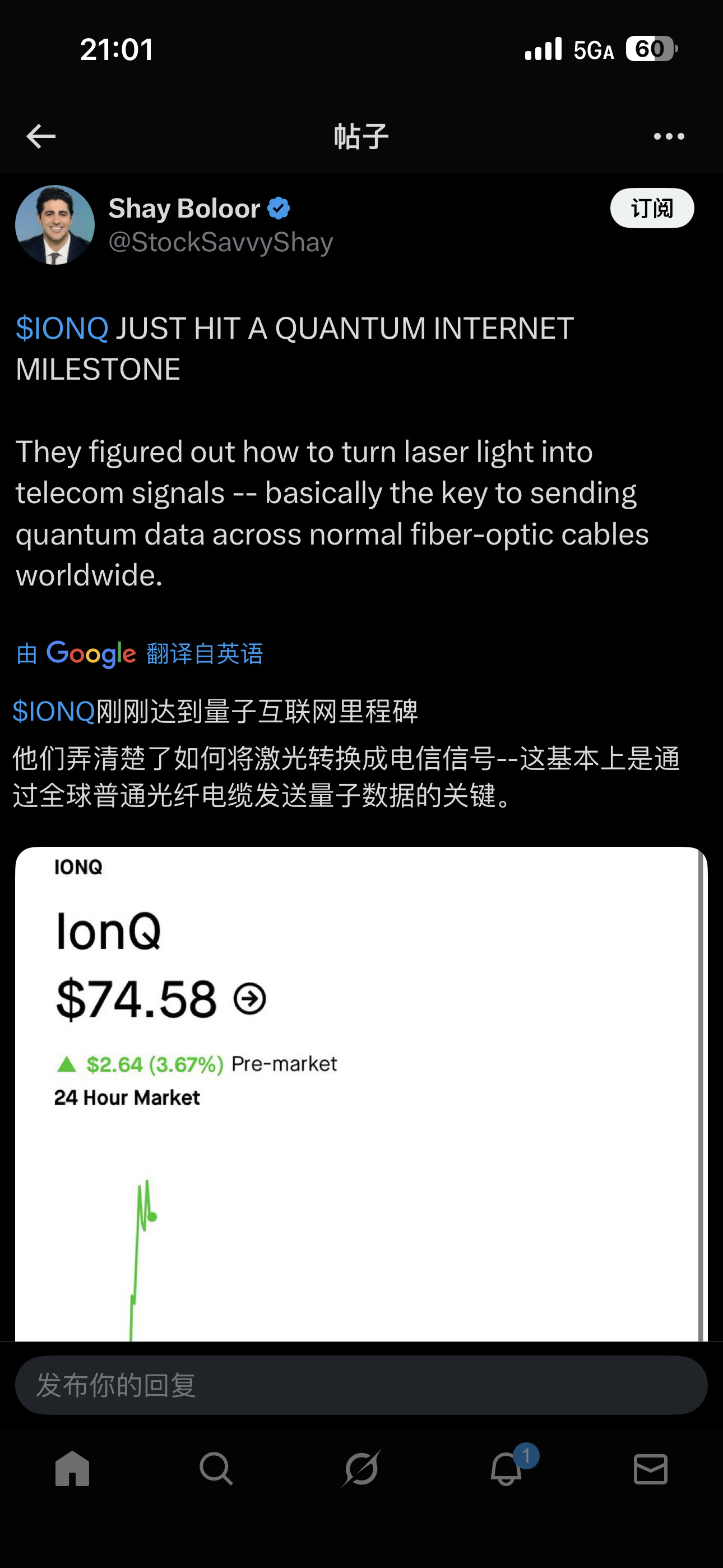Open Shay Boloor's profile picture

[x=55, y=225]
